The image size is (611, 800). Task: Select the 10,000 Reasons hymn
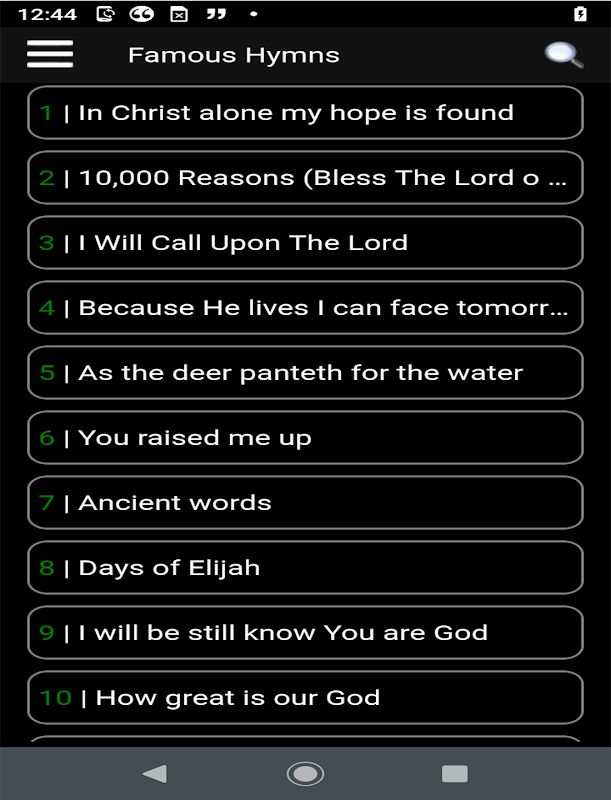pos(305,178)
